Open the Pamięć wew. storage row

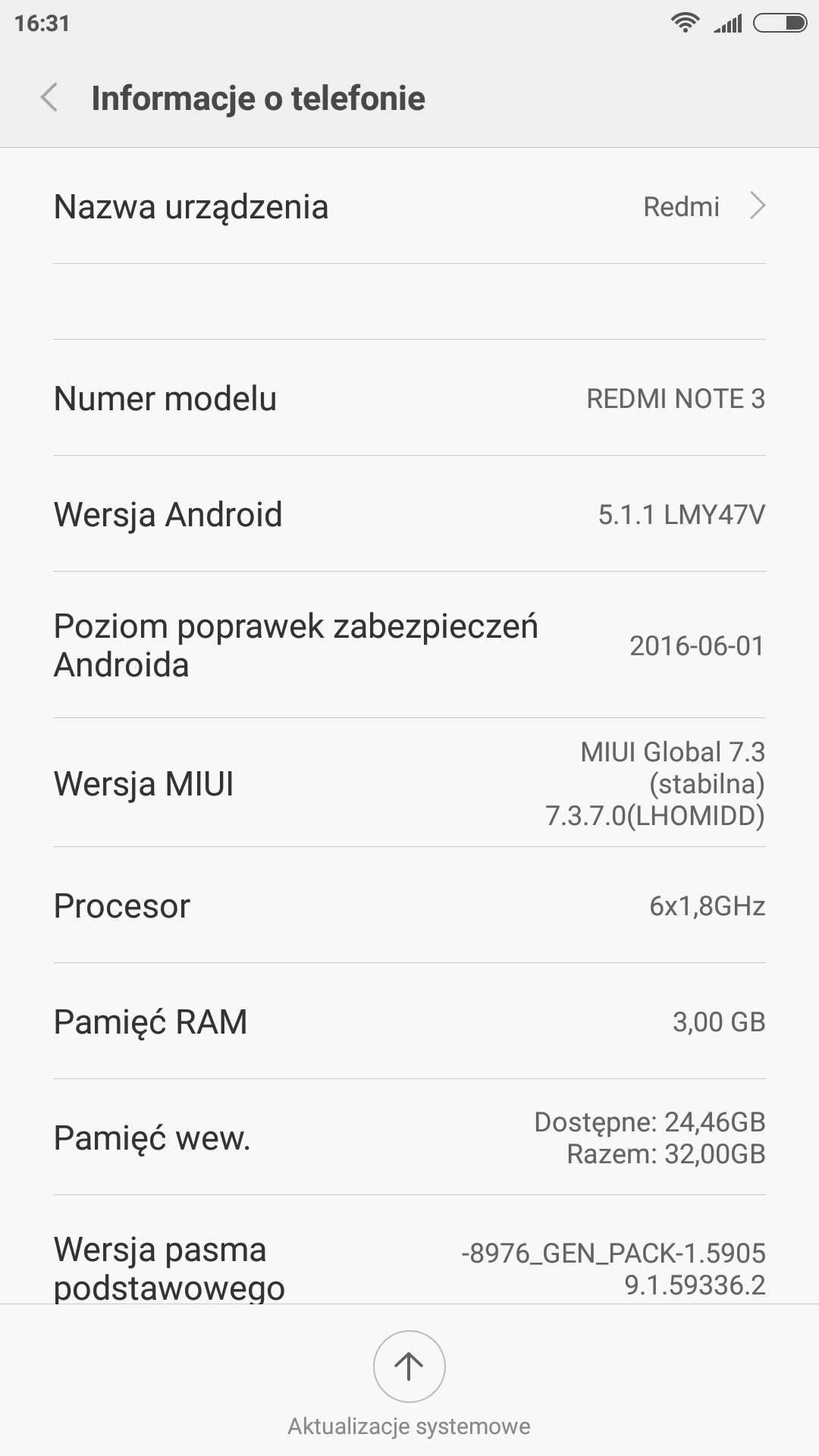pyautogui.click(x=409, y=1137)
